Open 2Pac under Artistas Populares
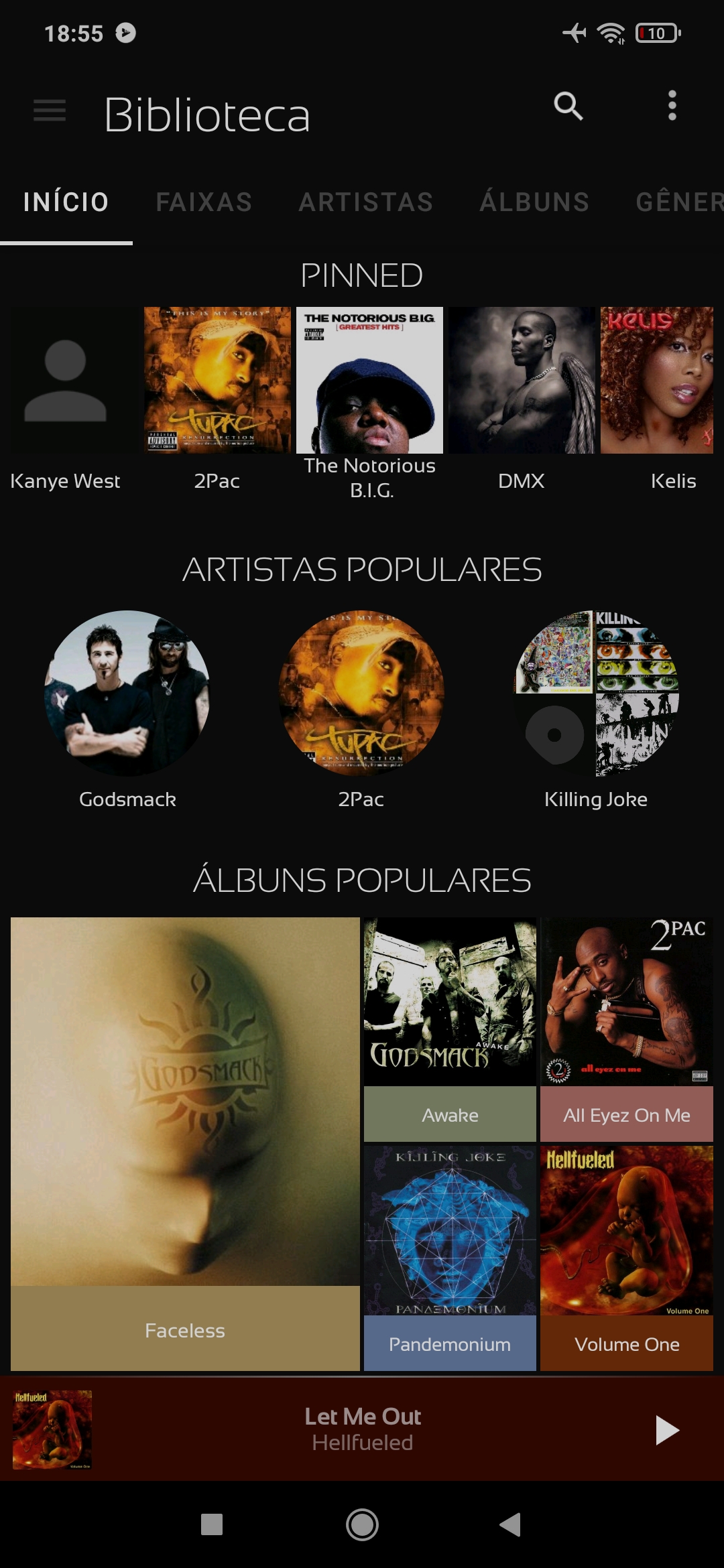 (x=361, y=694)
